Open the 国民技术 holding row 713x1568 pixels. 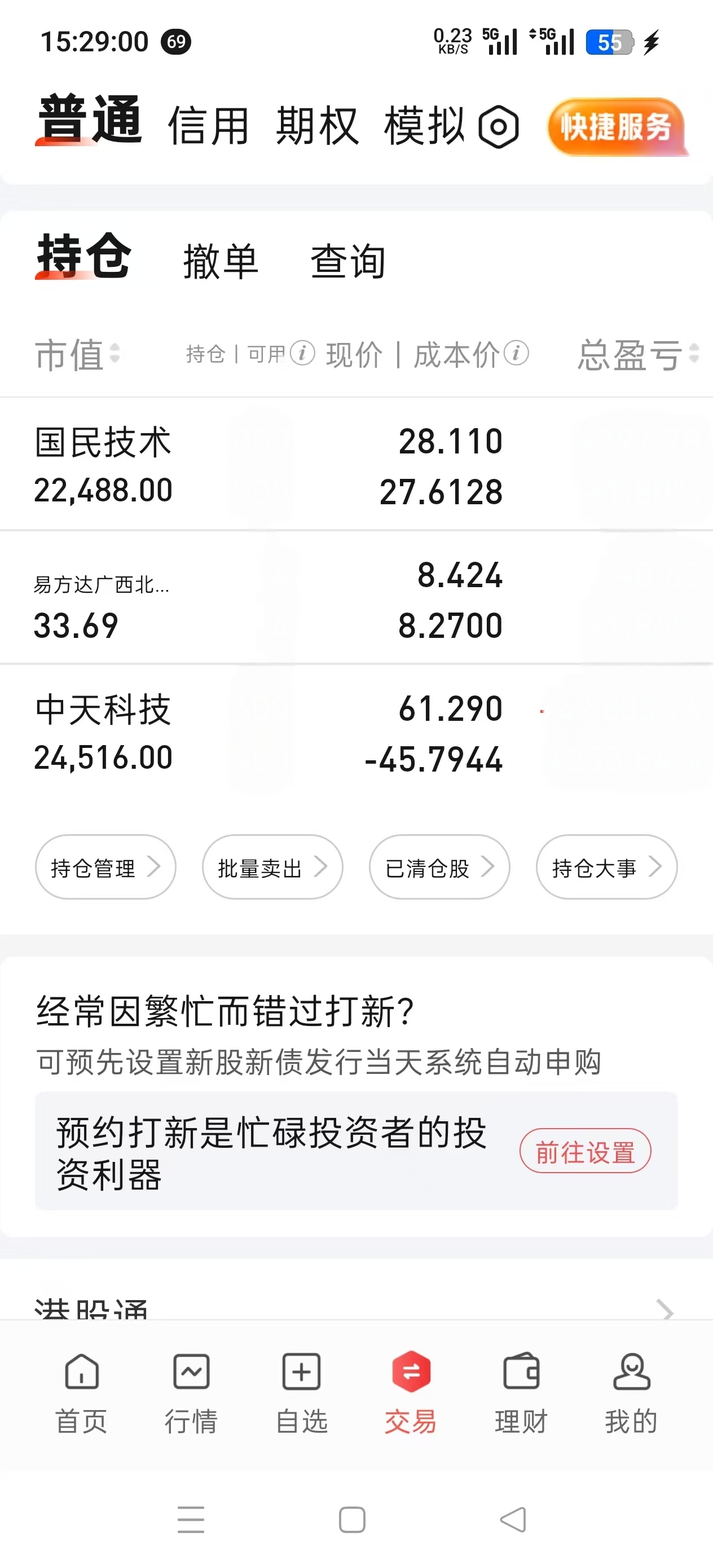coord(356,464)
